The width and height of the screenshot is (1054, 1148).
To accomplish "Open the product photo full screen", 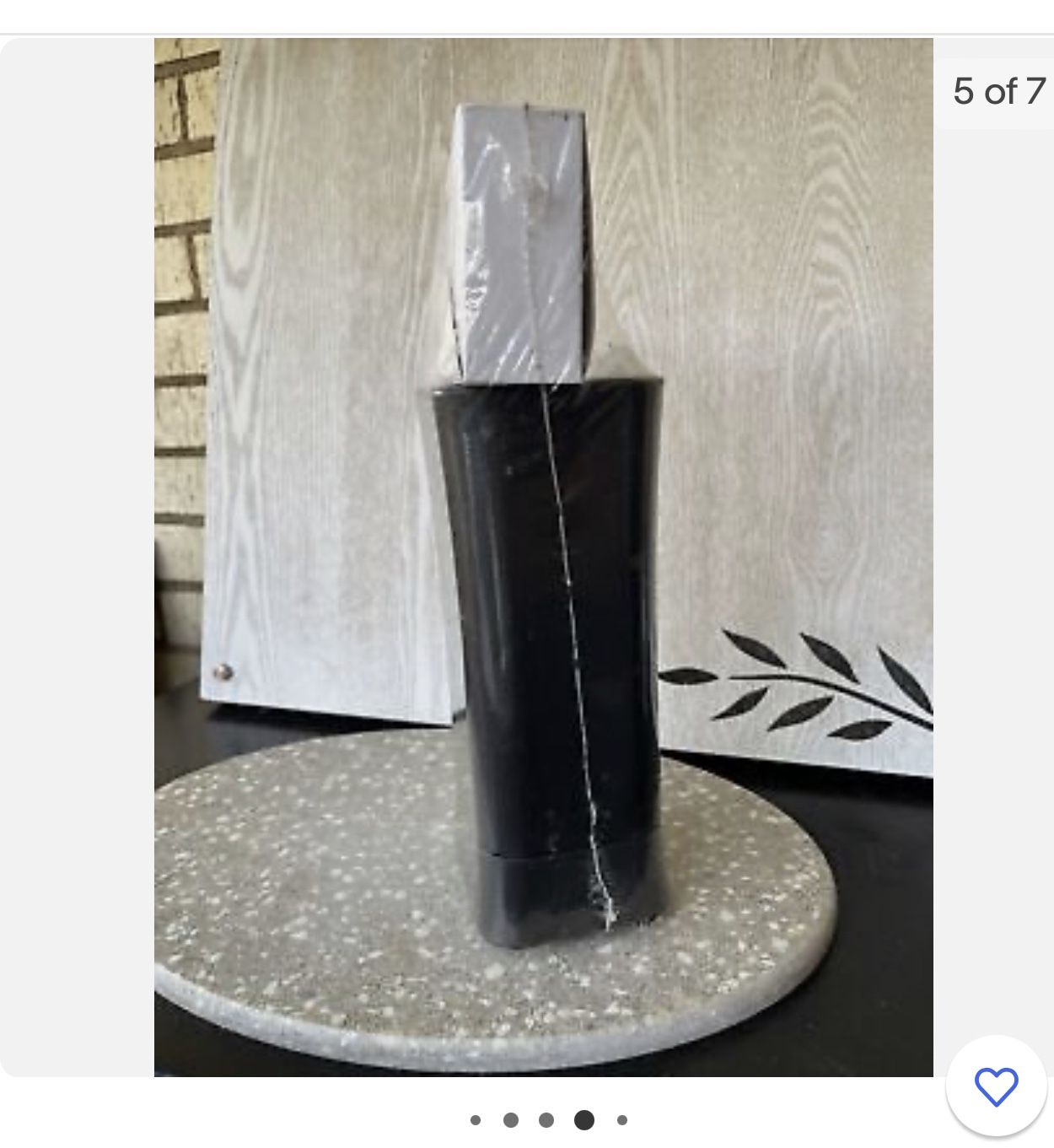I will pos(543,557).
